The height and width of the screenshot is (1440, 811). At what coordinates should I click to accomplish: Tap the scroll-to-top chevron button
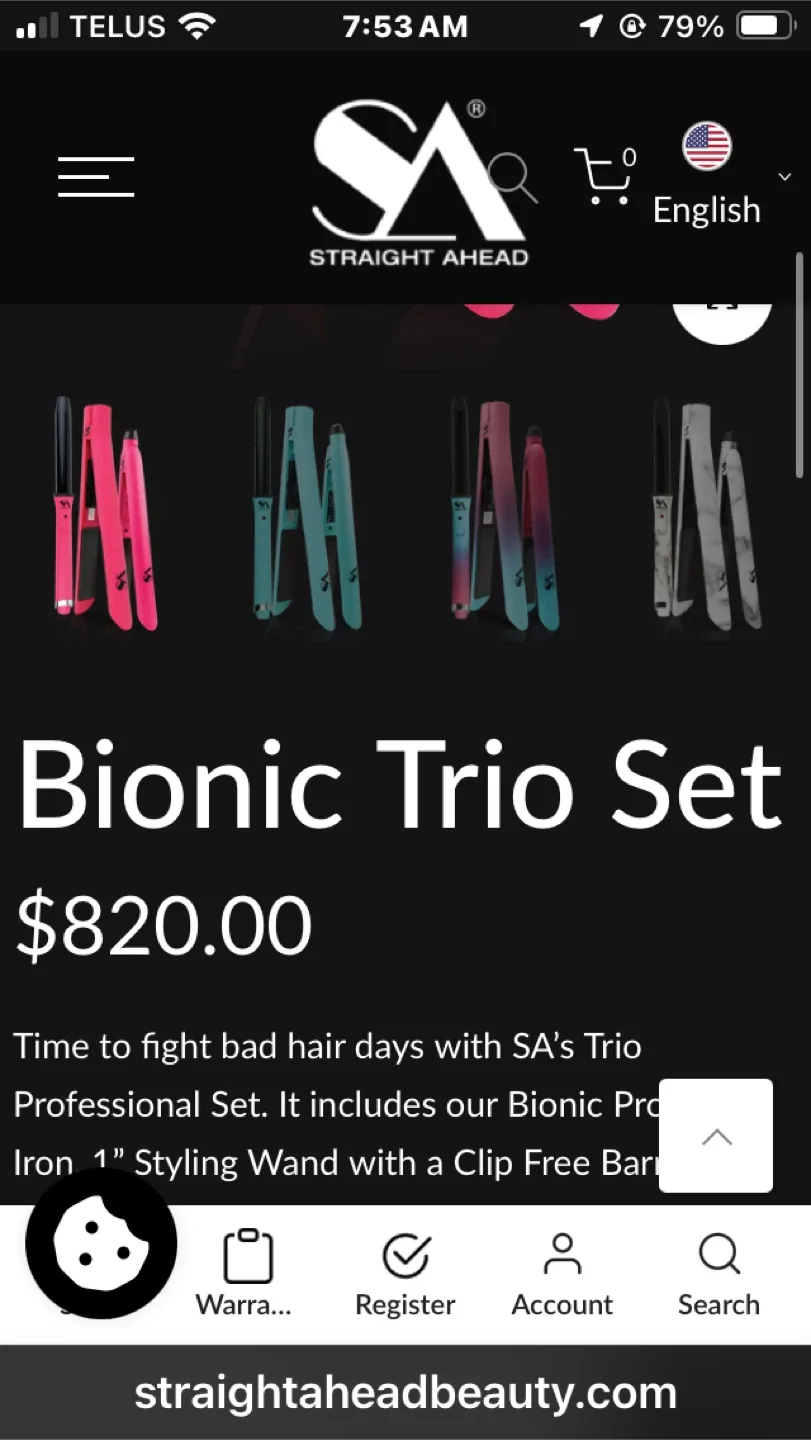[715, 1136]
